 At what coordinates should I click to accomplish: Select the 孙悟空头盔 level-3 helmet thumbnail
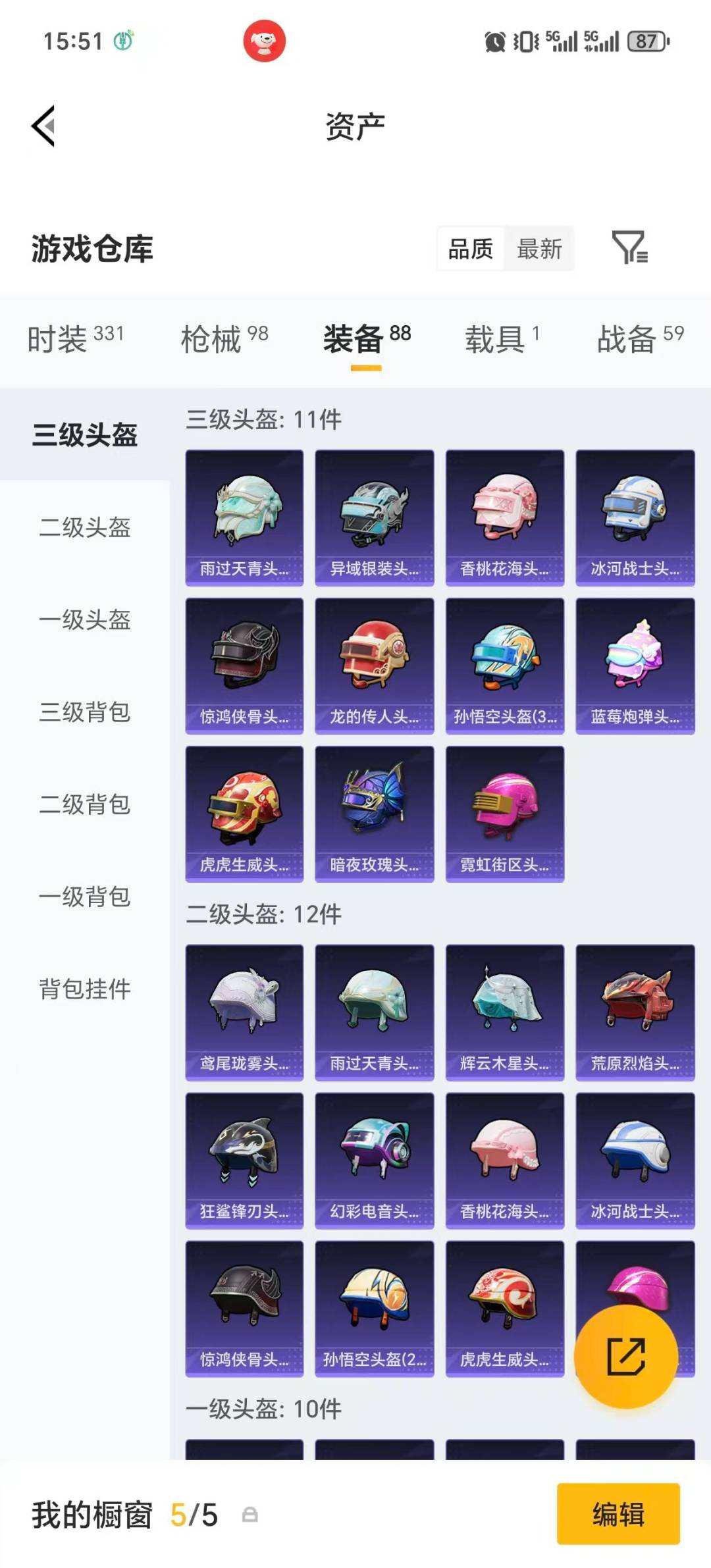click(506, 662)
